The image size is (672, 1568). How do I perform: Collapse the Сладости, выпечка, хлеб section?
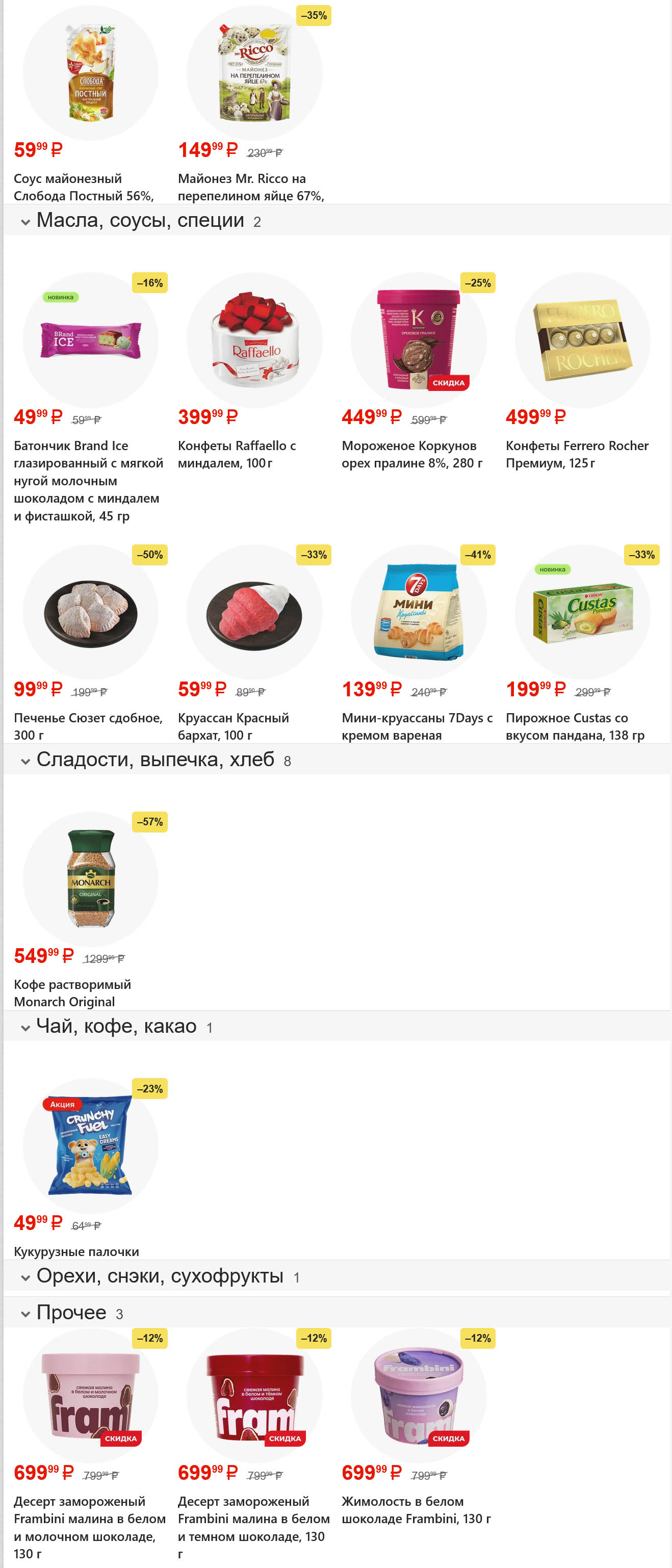(x=25, y=761)
